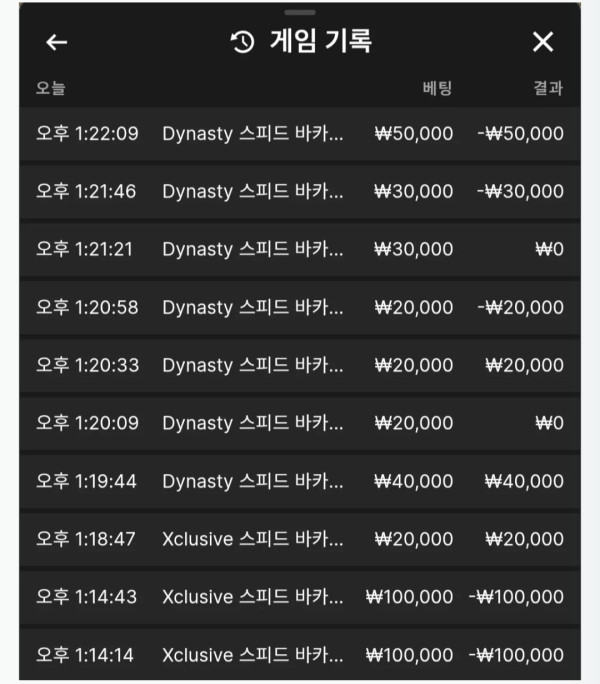The image size is (600, 684).
Task: Open the 1:20:58 Dynasty game record
Action: coord(300,308)
